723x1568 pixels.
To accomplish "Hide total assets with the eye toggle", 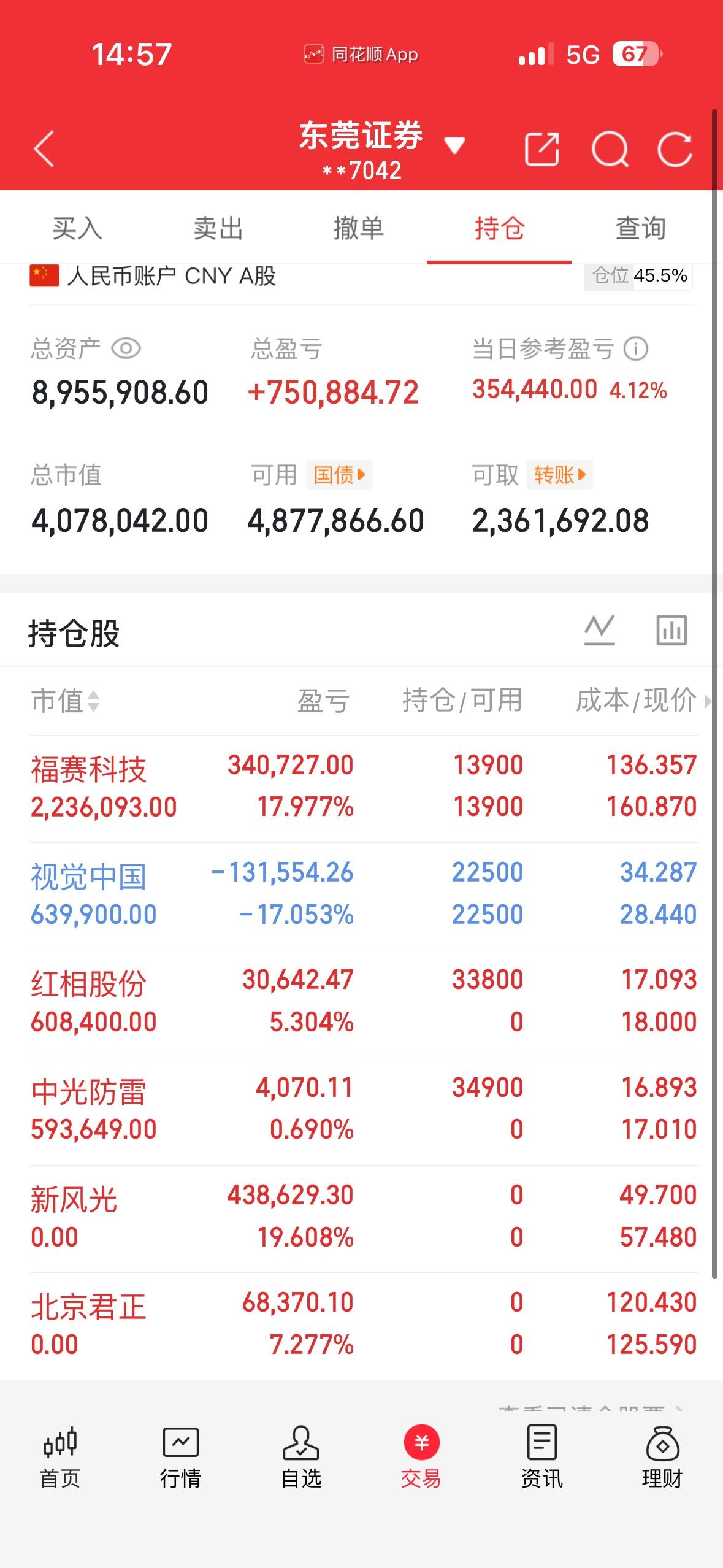I will 126,349.
